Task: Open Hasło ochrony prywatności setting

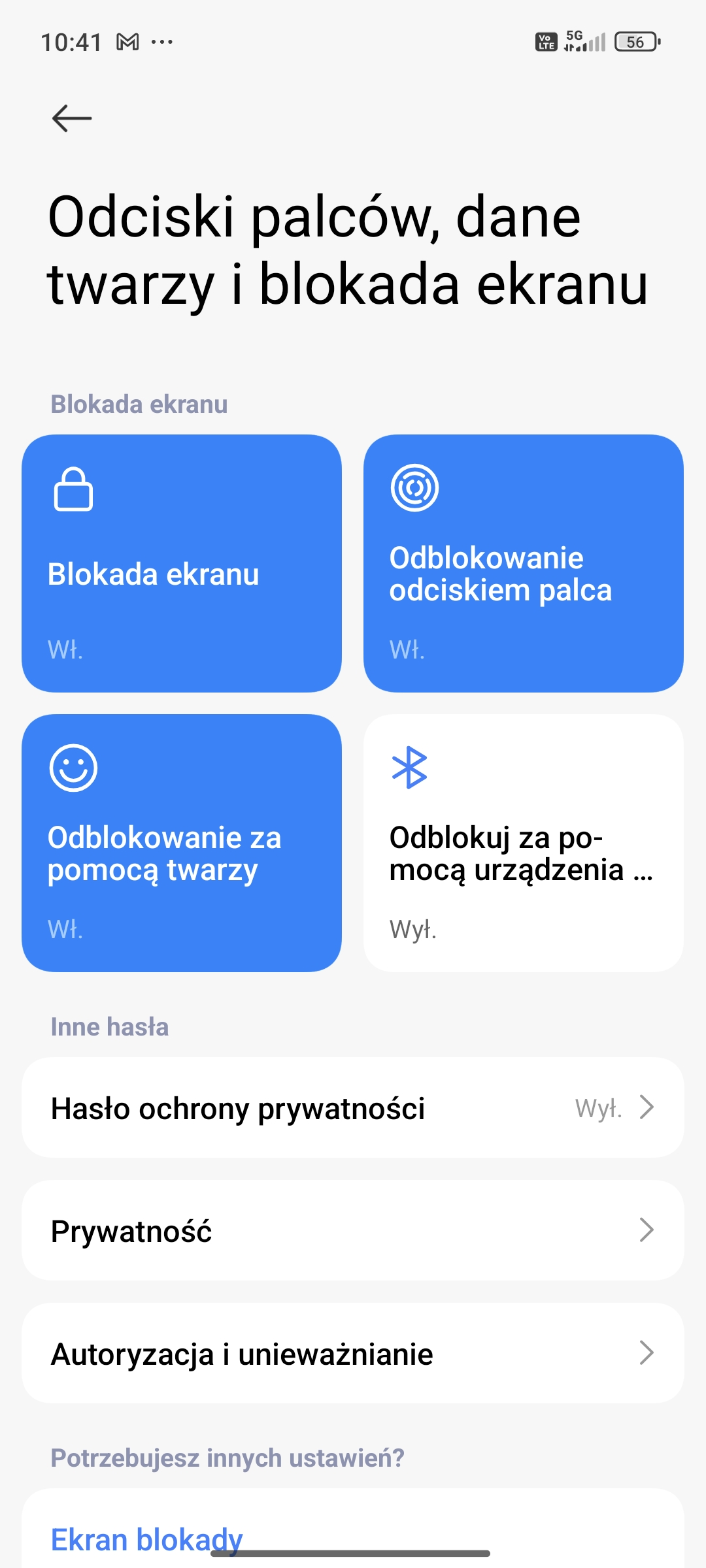Action: (x=353, y=1108)
